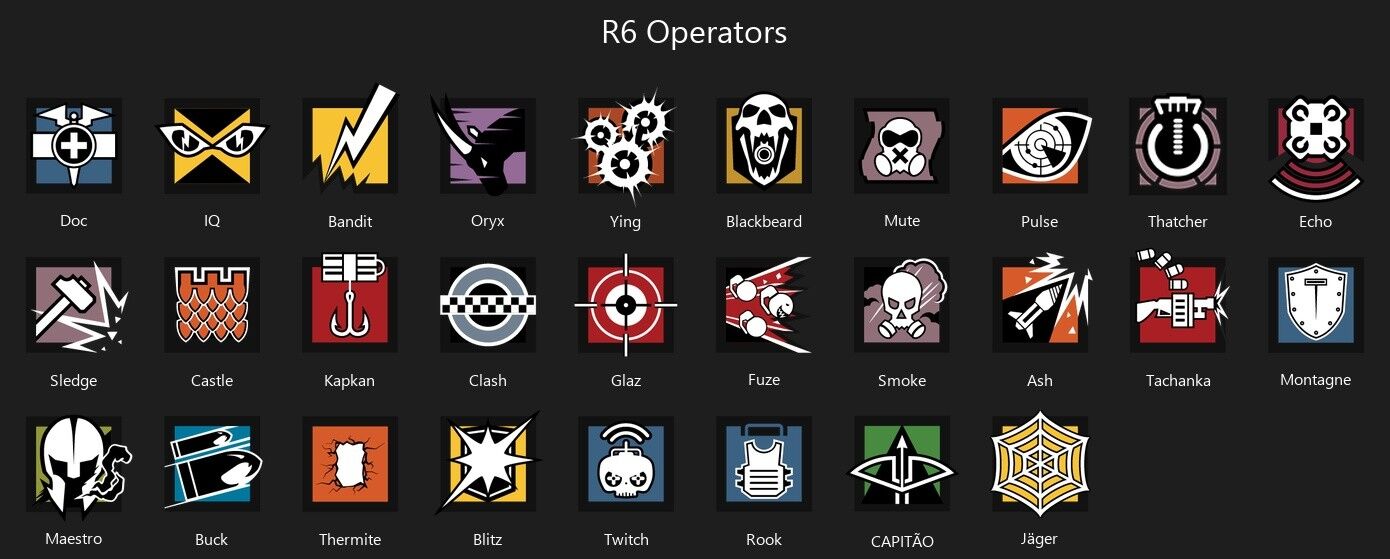Image resolution: width=1390 pixels, height=559 pixels.
Task: Select Montagne from the grid
Action: [x=1316, y=305]
